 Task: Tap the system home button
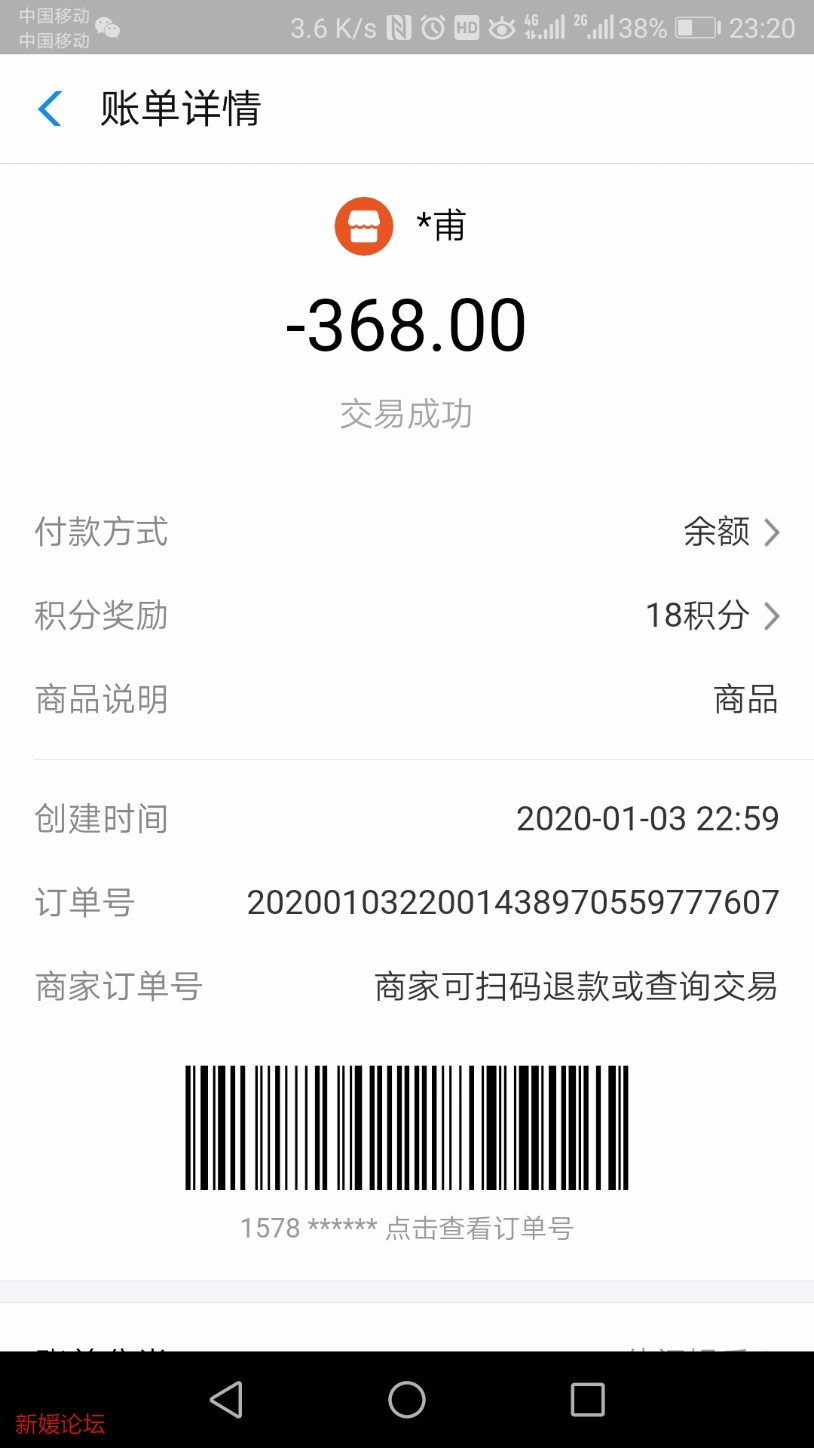[406, 1399]
